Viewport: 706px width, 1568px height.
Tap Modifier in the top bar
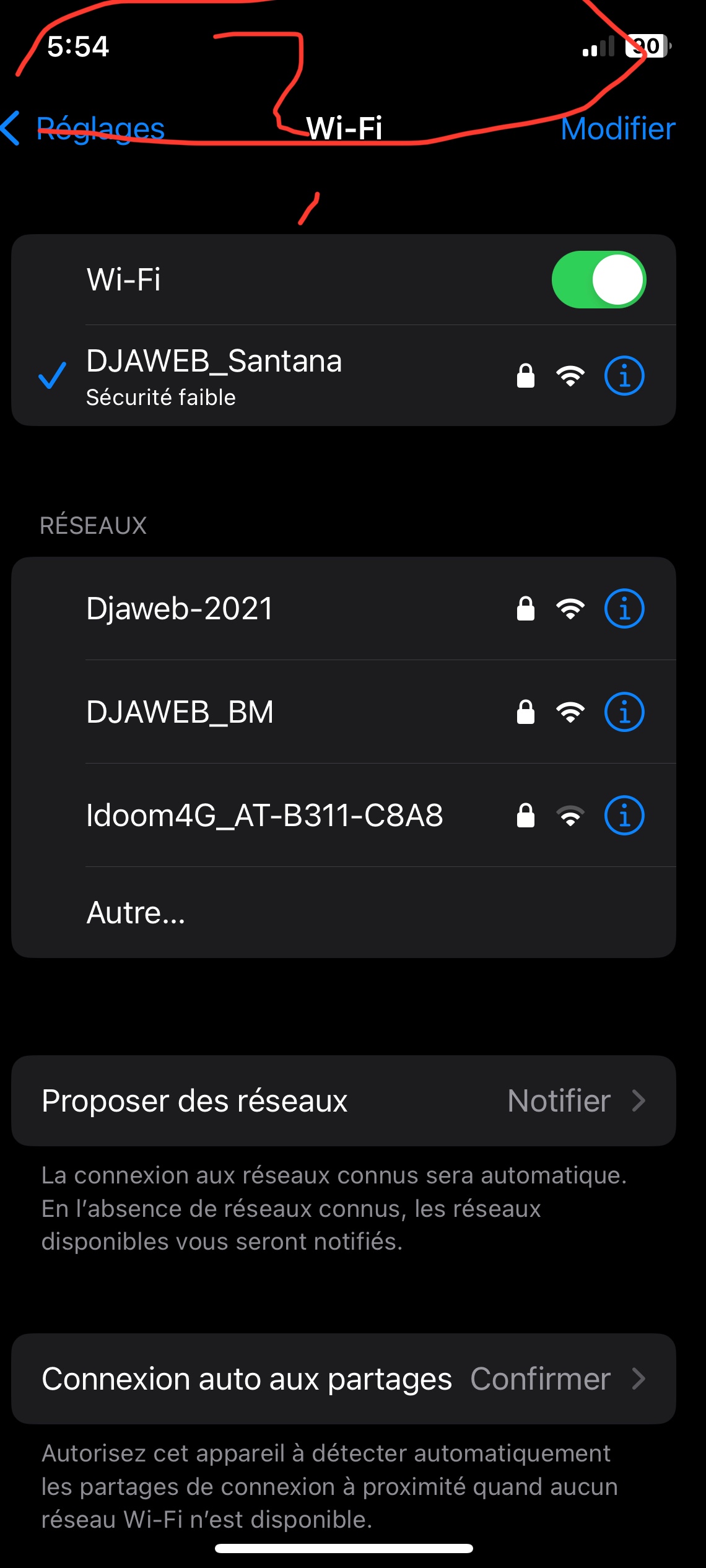pyautogui.click(x=617, y=129)
